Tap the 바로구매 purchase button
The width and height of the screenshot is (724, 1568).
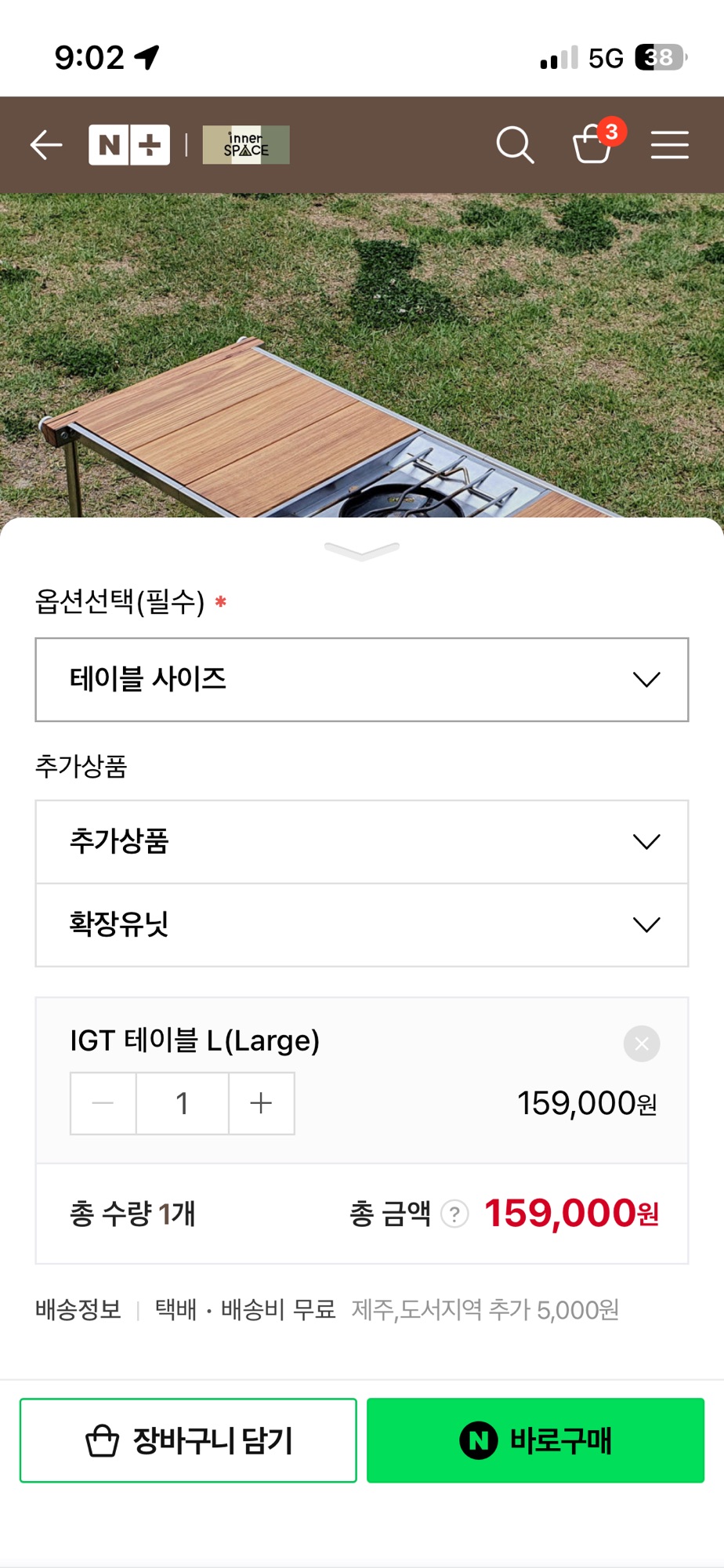tap(535, 1440)
